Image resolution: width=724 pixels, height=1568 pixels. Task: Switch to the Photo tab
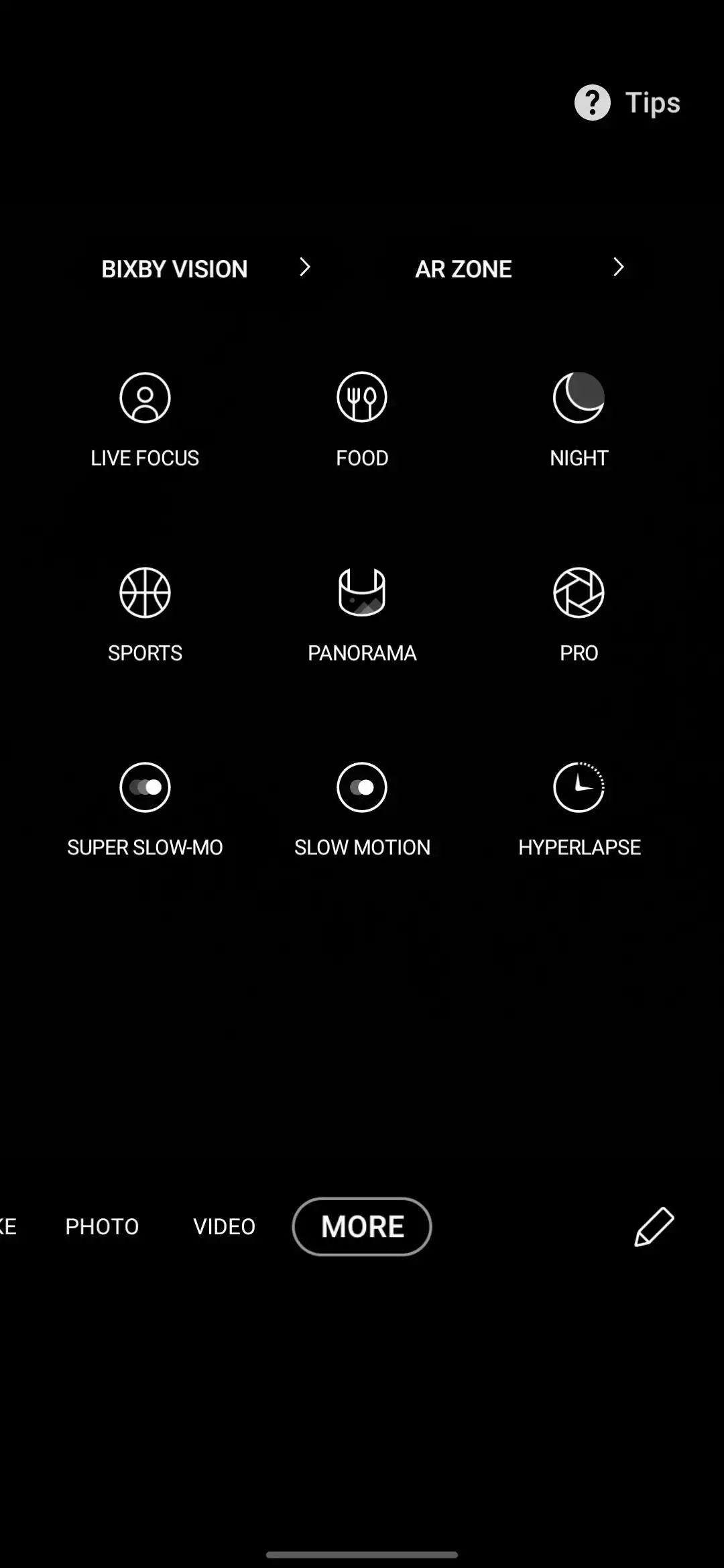point(102,1226)
